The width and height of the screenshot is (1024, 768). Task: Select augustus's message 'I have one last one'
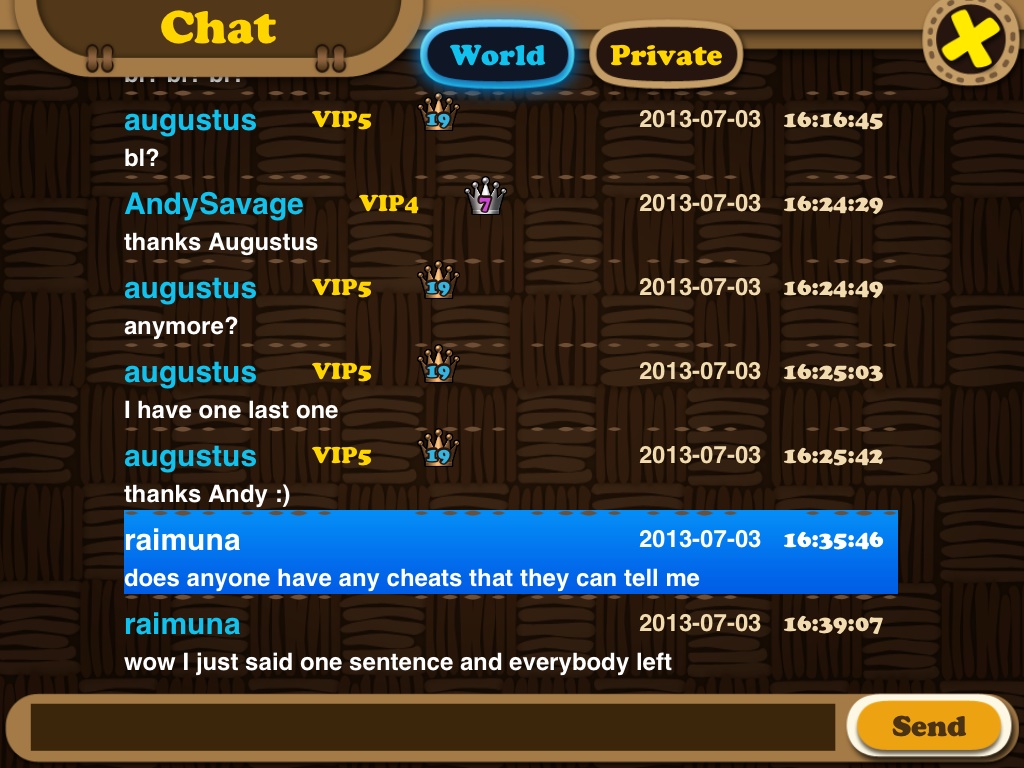(x=510, y=390)
